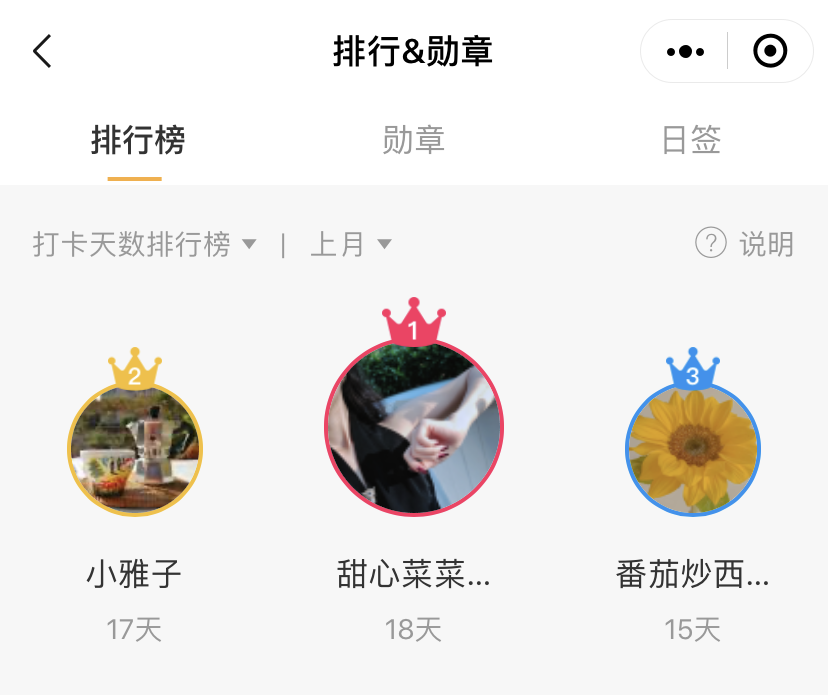
Task: Go back using the arrow icon
Action: coord(42,51)
